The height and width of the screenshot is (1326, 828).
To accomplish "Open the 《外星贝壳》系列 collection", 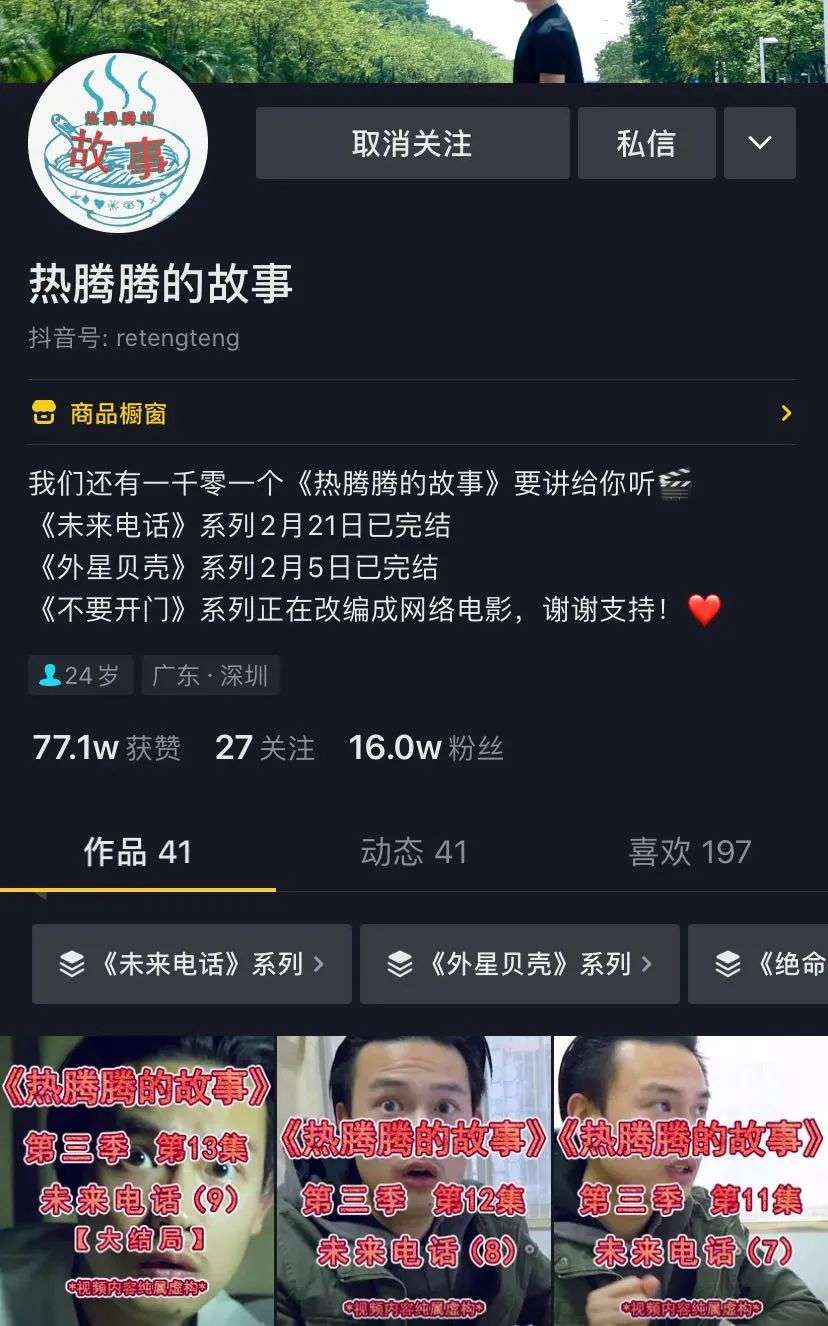I will pyautogui.click(x=519, y=964).
